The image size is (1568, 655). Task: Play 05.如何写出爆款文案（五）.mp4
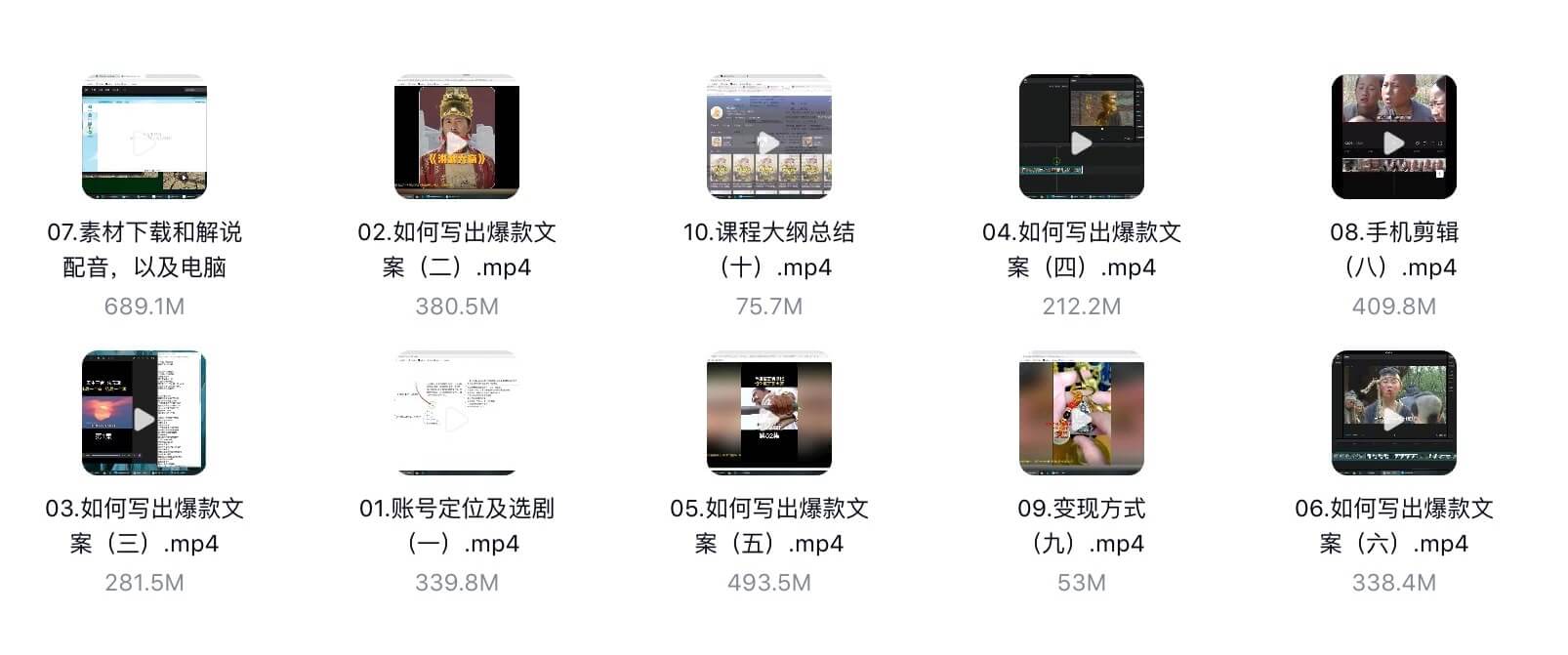(769, 413)
